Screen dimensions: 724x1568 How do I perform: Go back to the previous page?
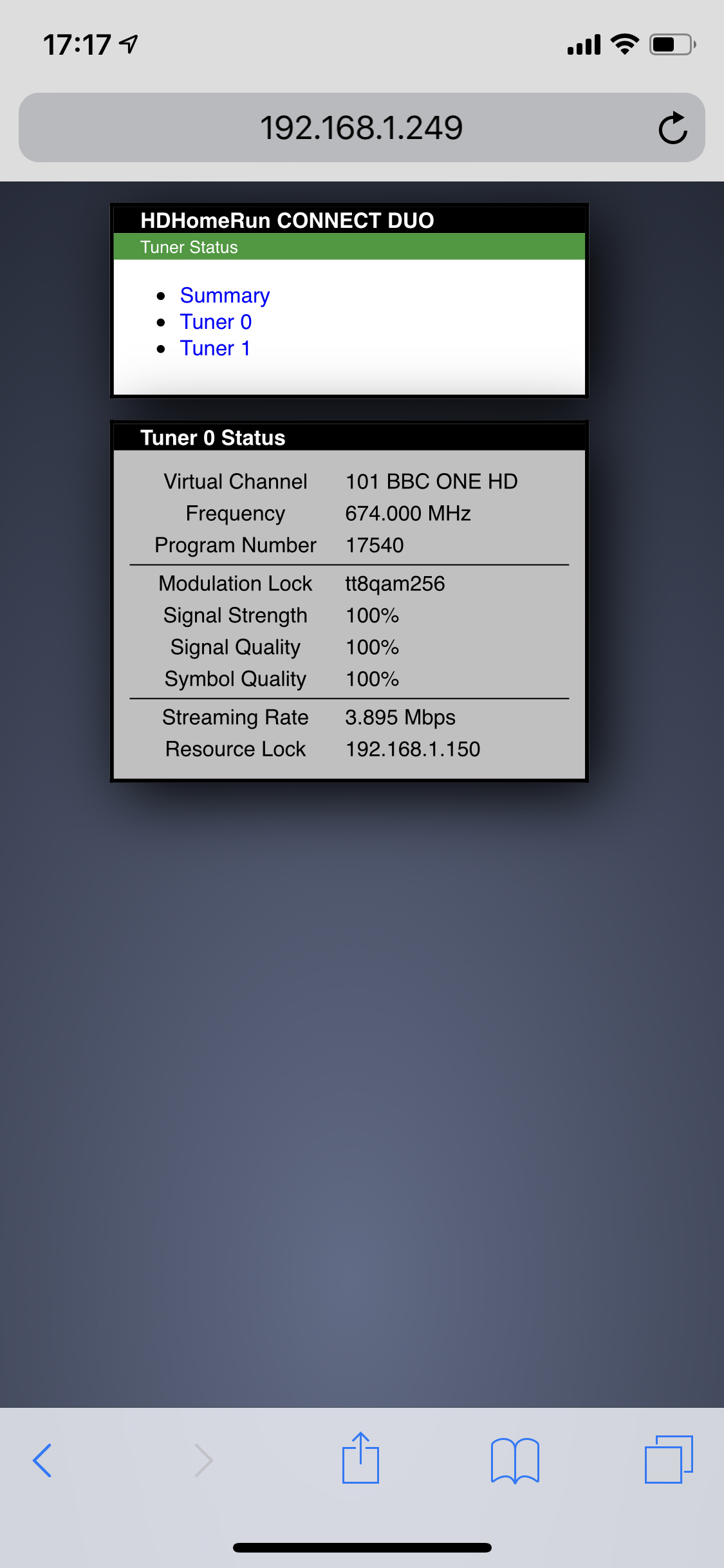point(42,1461)
